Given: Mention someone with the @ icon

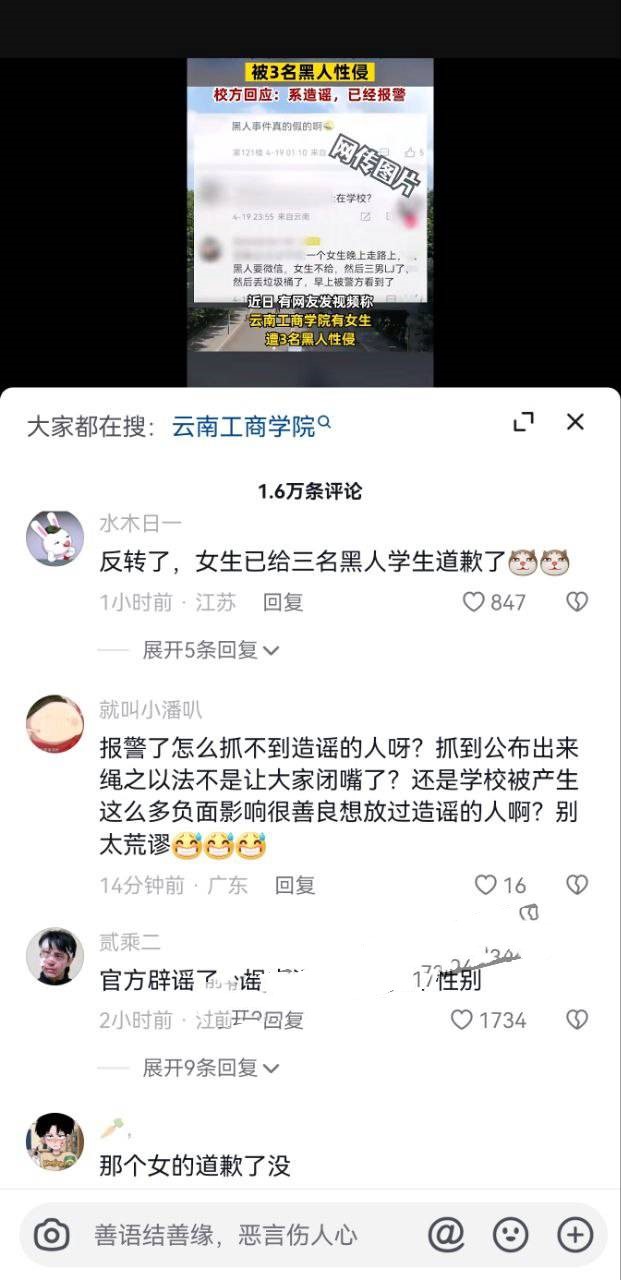Looking at the screenshot, I should [x=446, y=1235].
